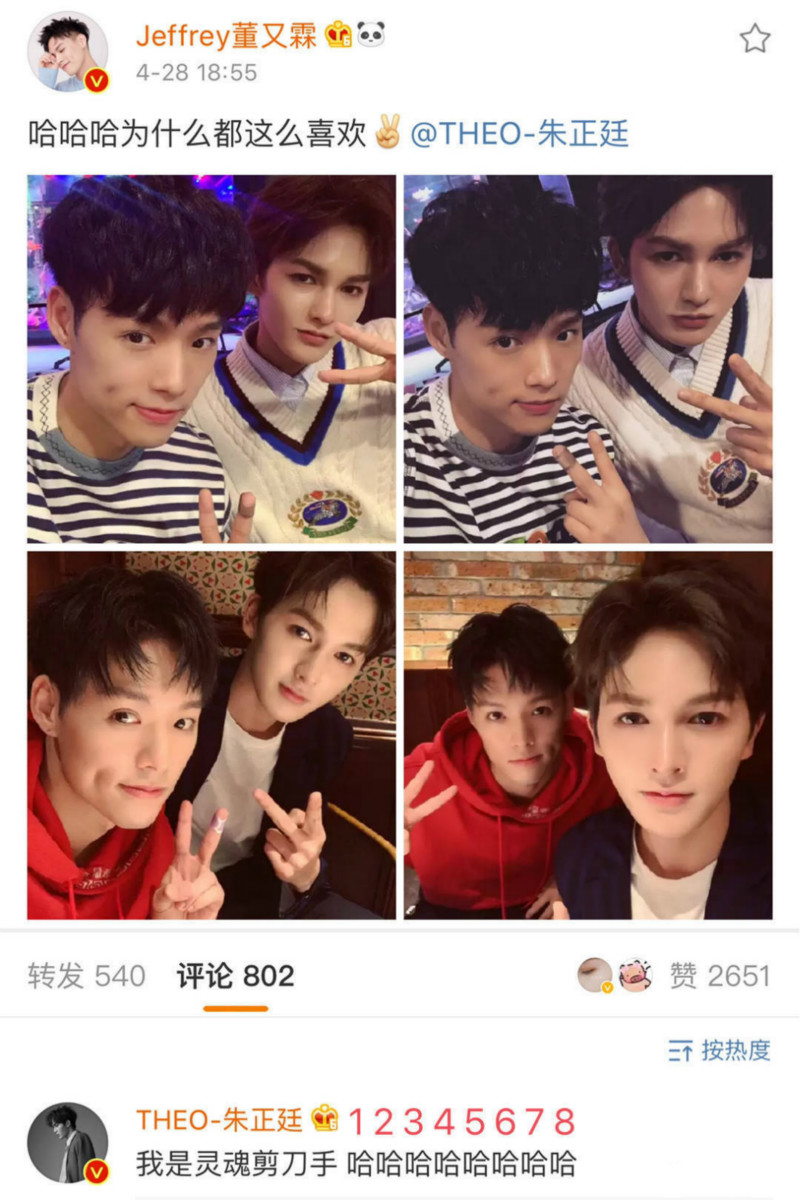800x1200 pixels.
Task: Open Jeffrey董又霖's profile avatar
Action: pos(67,53)
